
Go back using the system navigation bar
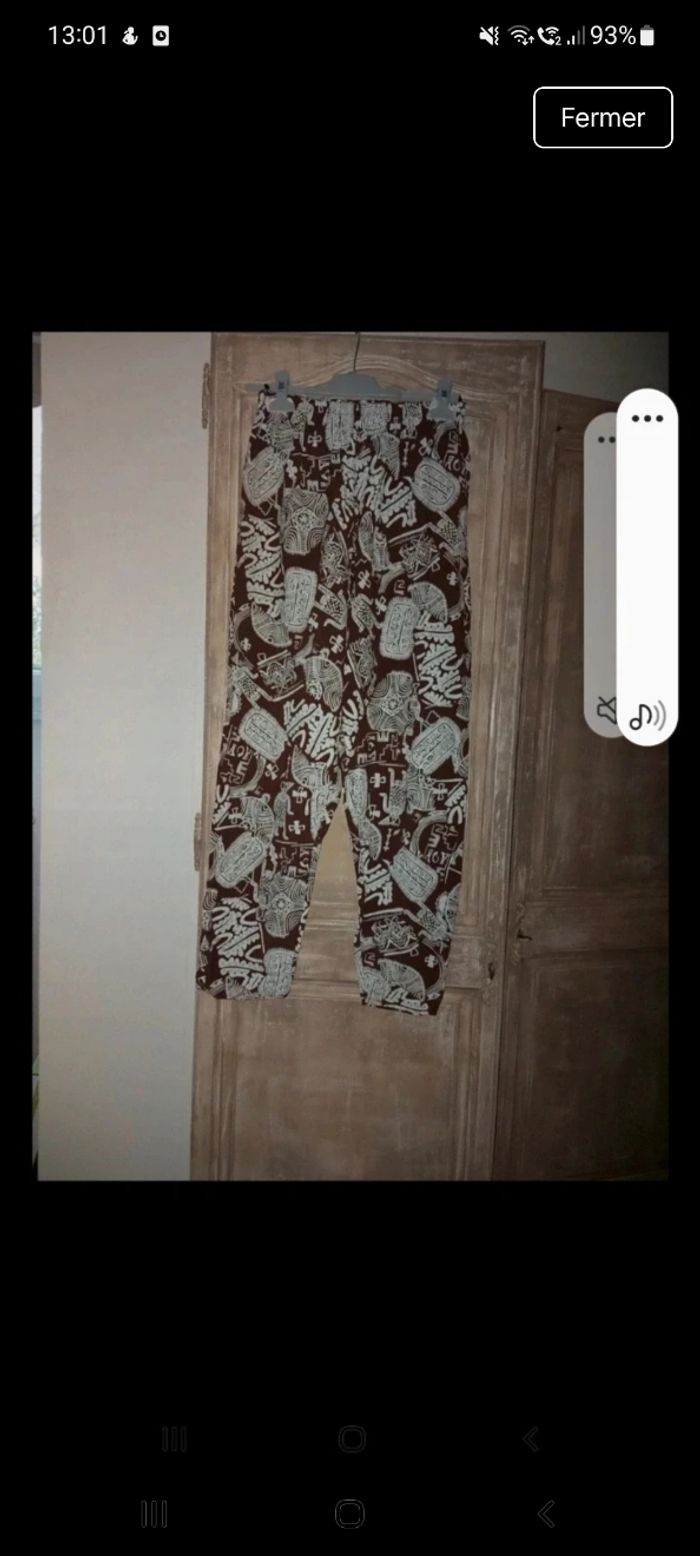pyautogui.click(x=546, y=1513)
